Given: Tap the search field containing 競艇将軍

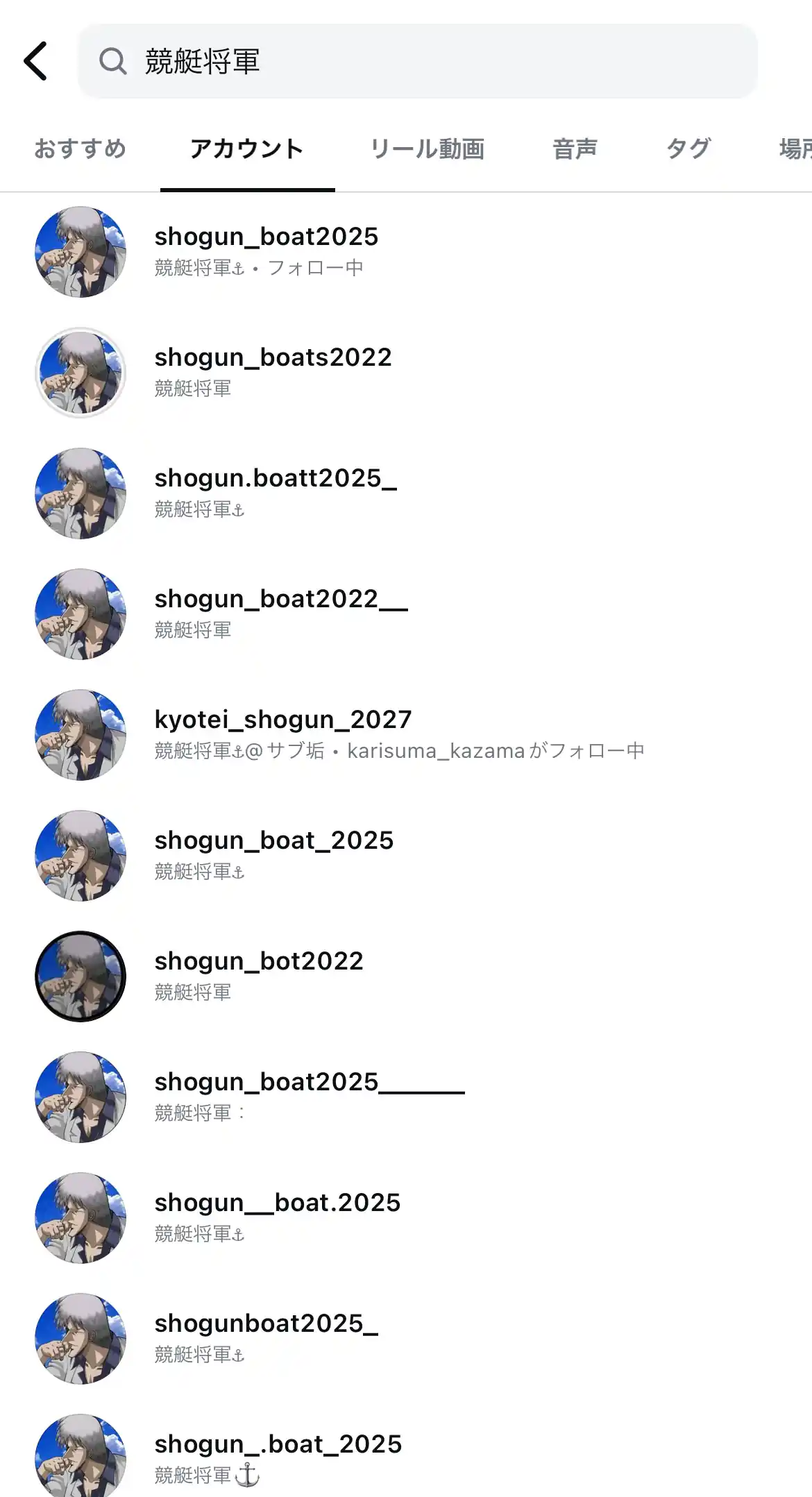Looking at the screenshot, I should point(416,61).
